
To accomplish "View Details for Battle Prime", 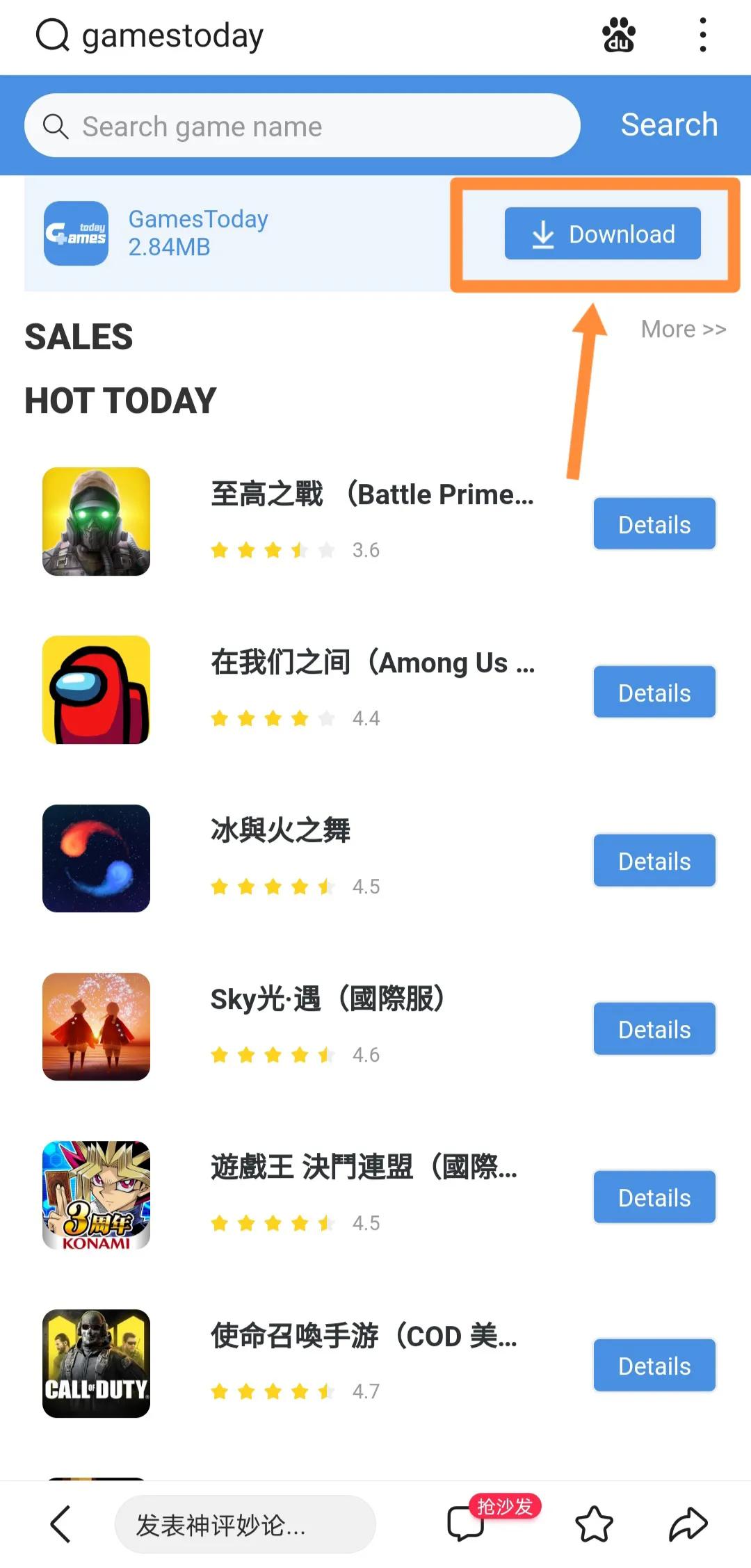I will (653, 524).
